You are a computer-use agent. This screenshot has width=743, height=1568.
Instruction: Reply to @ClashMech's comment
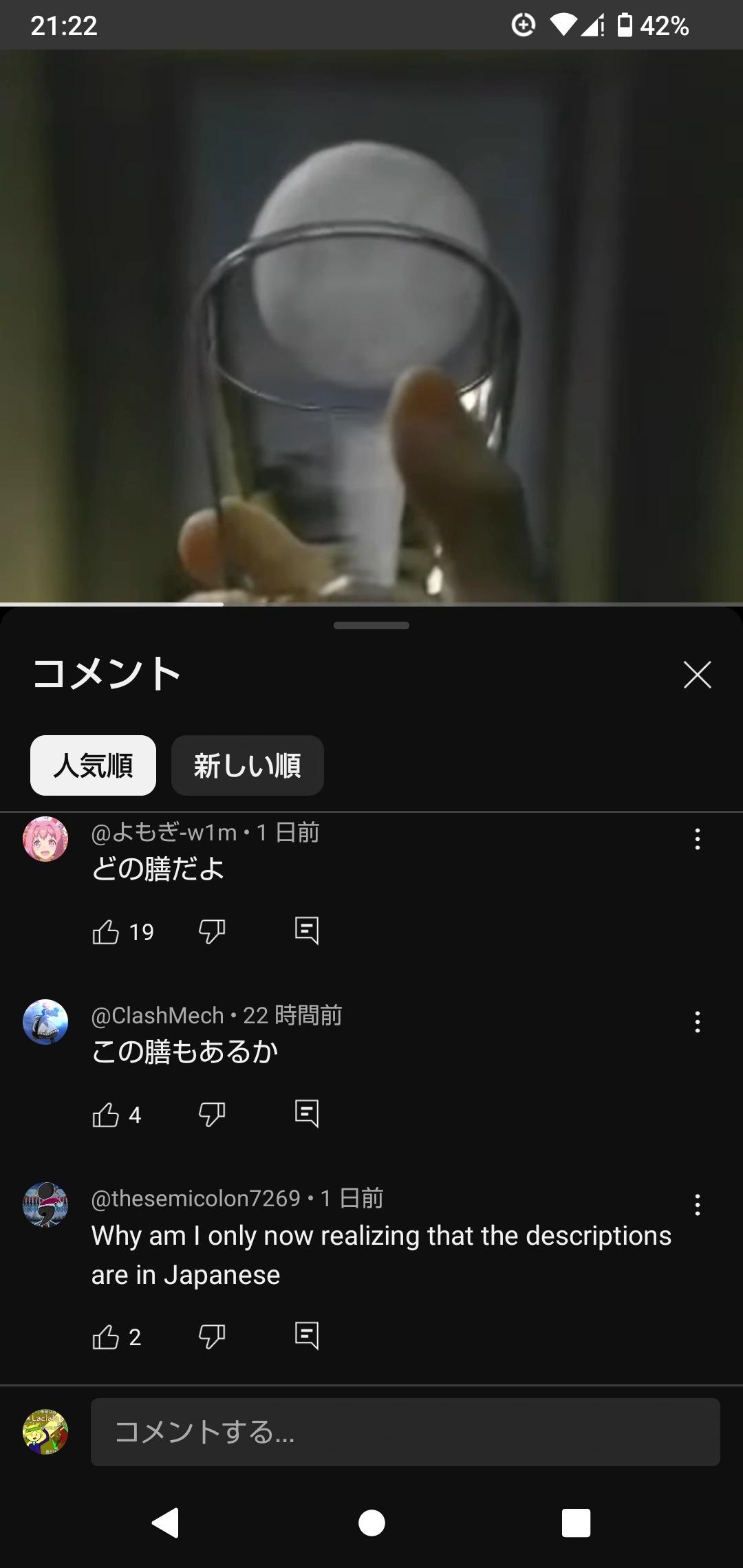pos(307,1114)
